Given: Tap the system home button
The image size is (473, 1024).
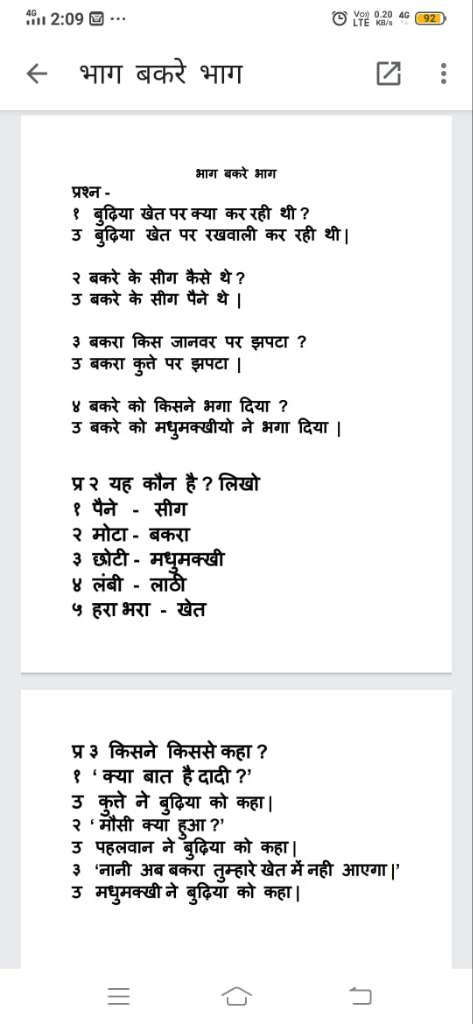Looking at the screenshot, I should tap(236, 996).
